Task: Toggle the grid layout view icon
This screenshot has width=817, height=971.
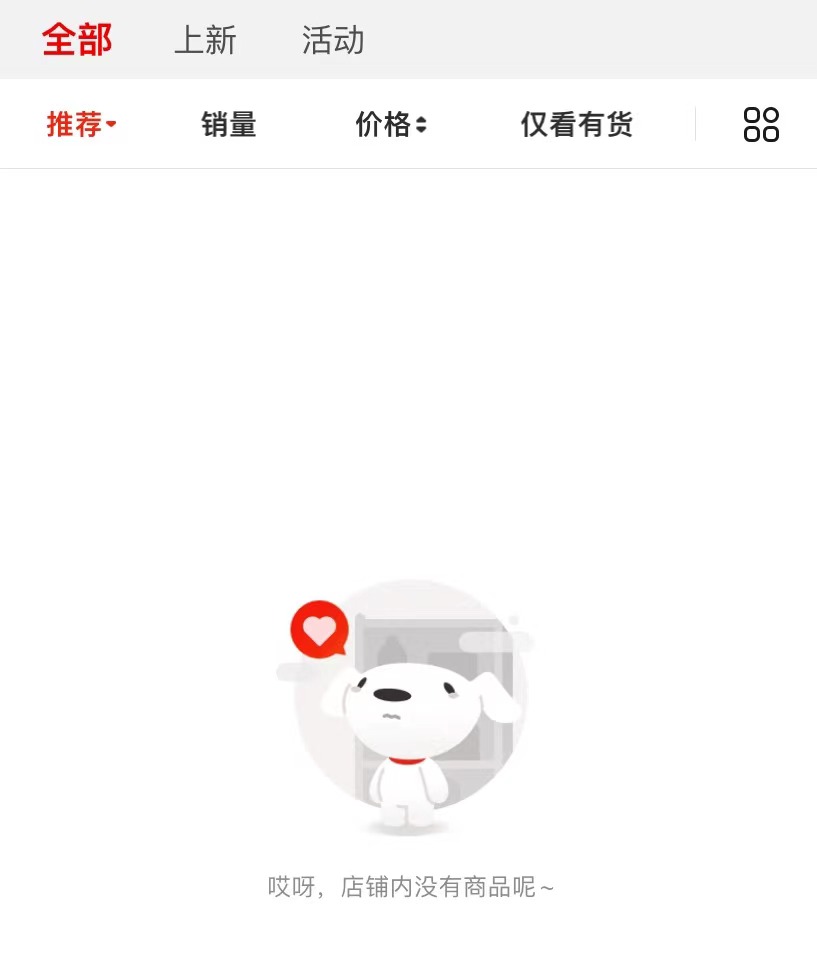Action: [761, 125]
